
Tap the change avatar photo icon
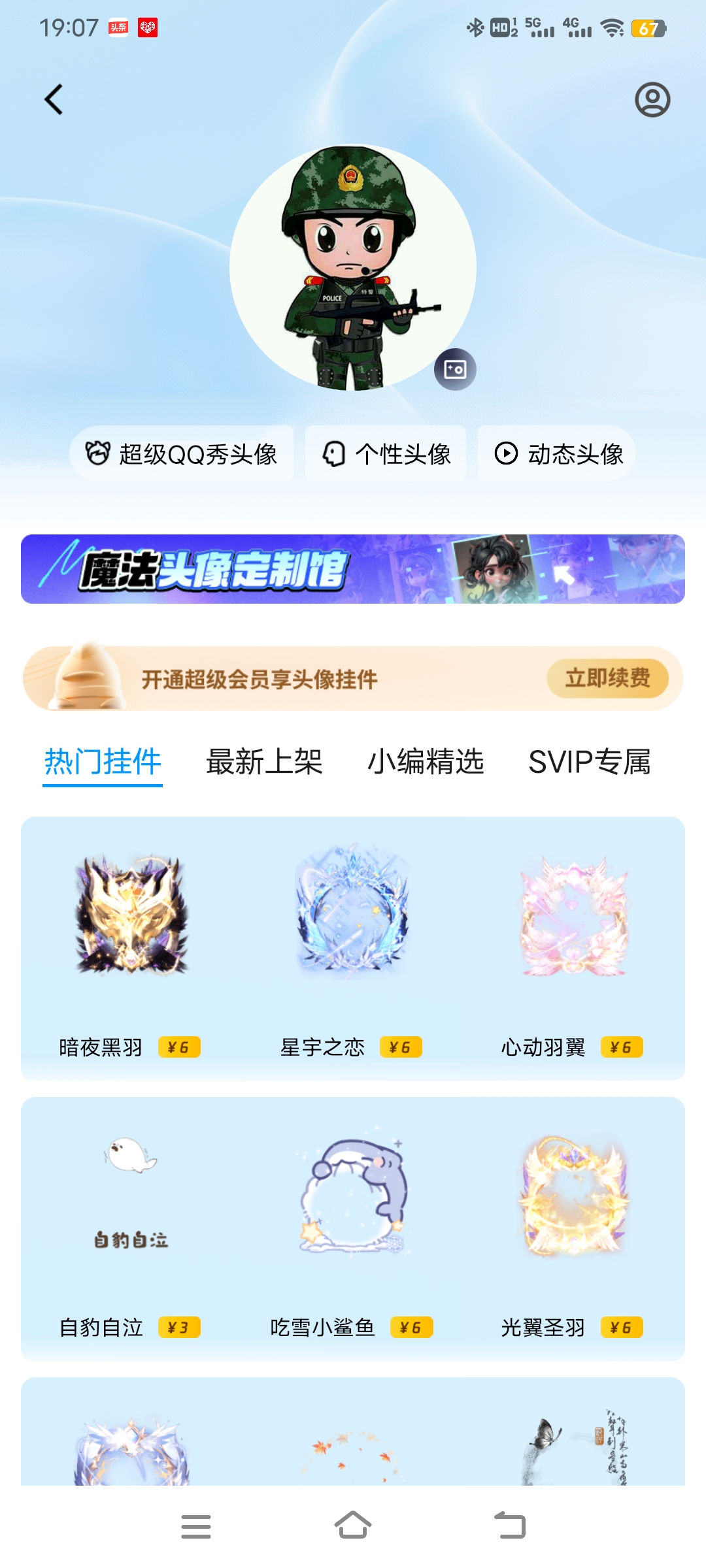pos(455,369)
